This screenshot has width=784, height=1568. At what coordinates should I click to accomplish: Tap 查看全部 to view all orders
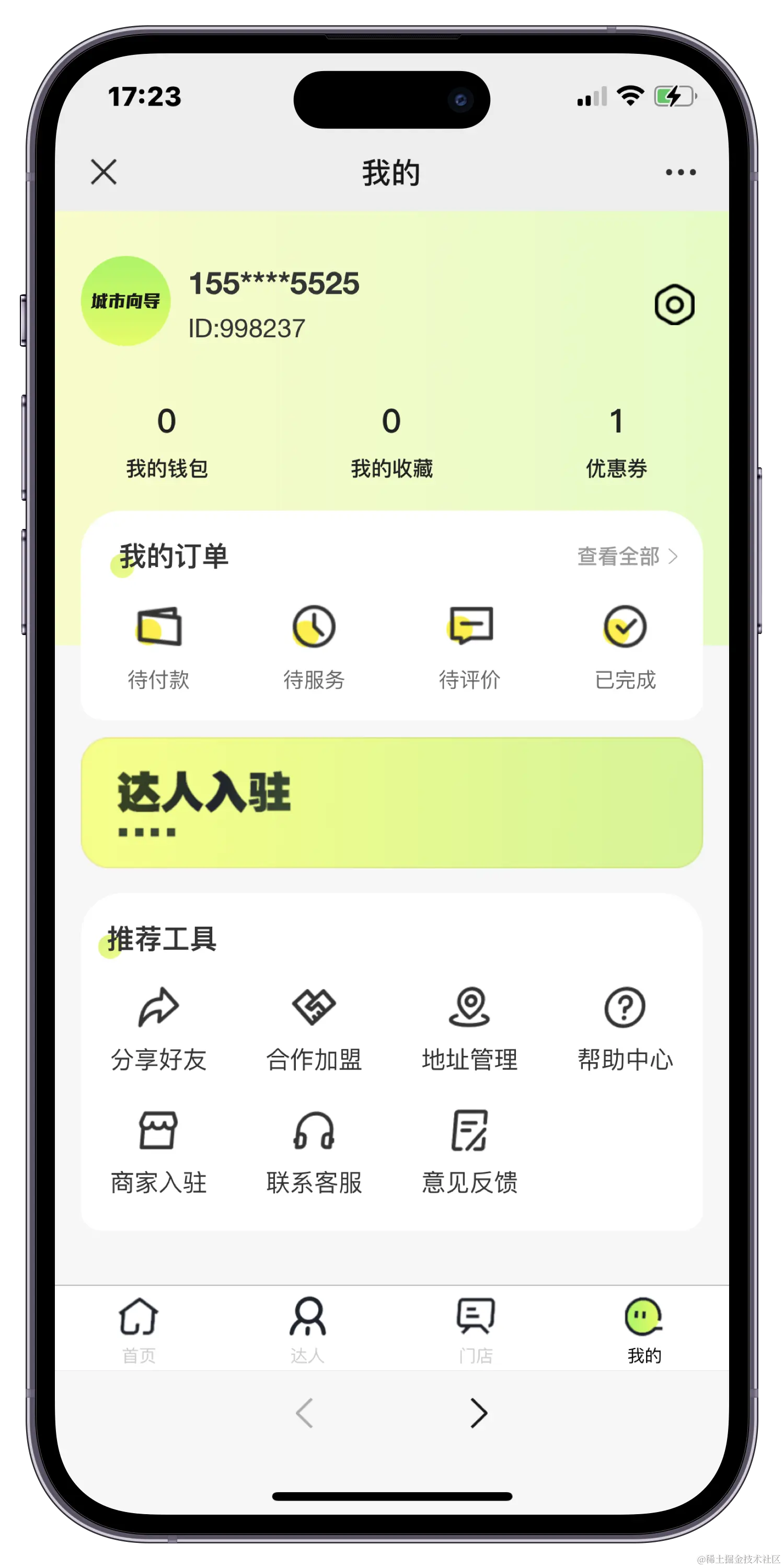(627, 556)
